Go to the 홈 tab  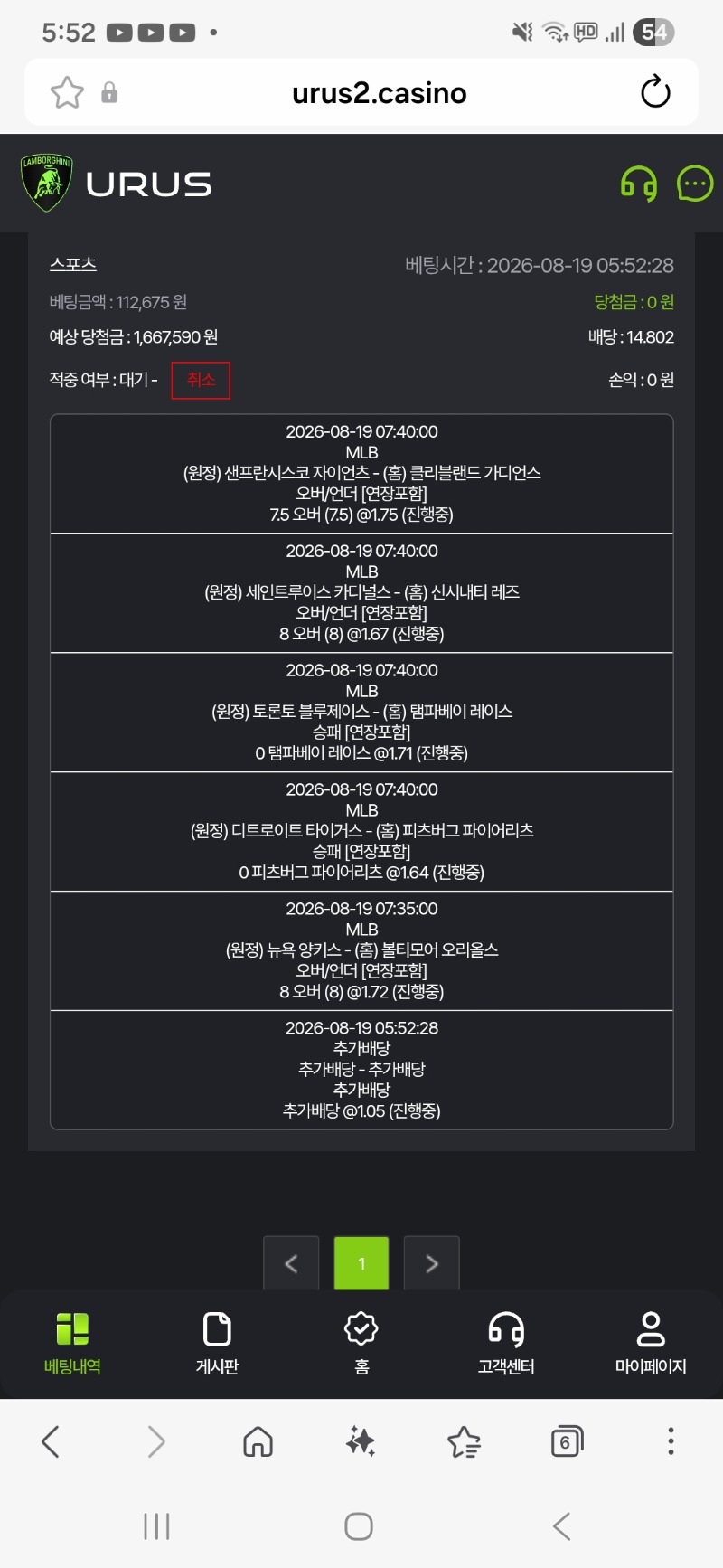pos(361,1344)
